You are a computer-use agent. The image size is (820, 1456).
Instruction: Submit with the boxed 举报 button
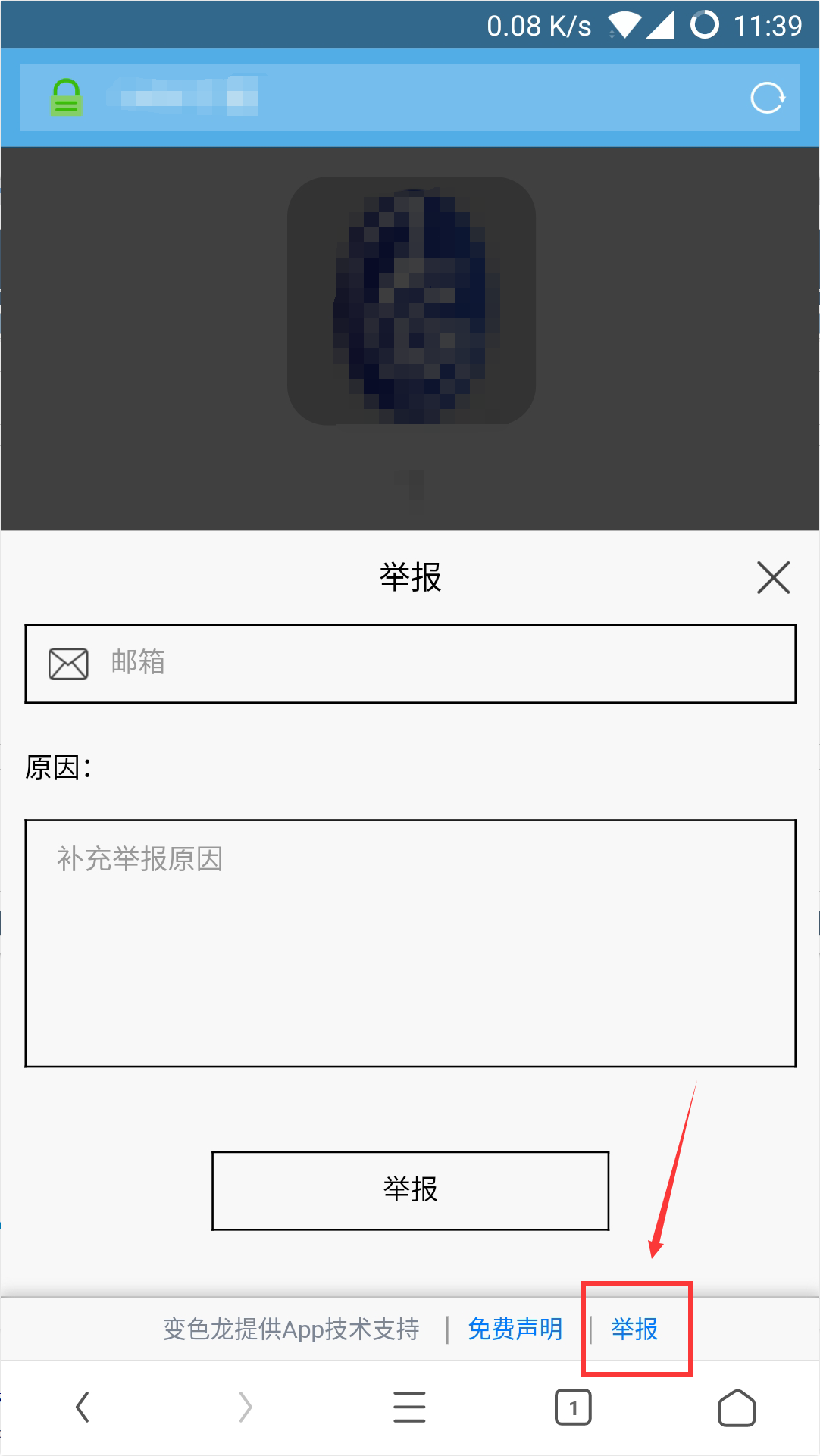click(410, 1190)
